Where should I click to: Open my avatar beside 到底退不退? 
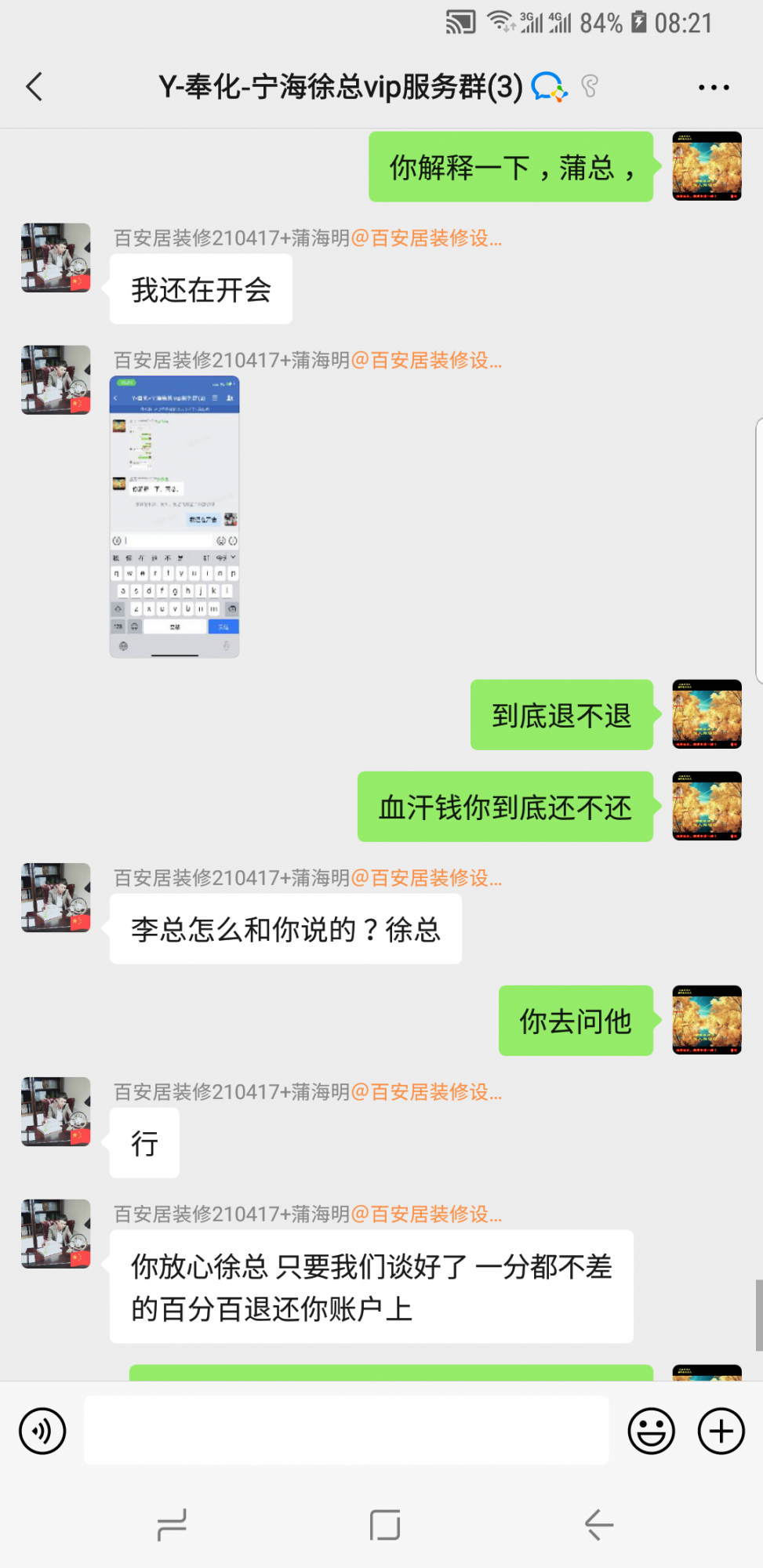coord(707,714)
